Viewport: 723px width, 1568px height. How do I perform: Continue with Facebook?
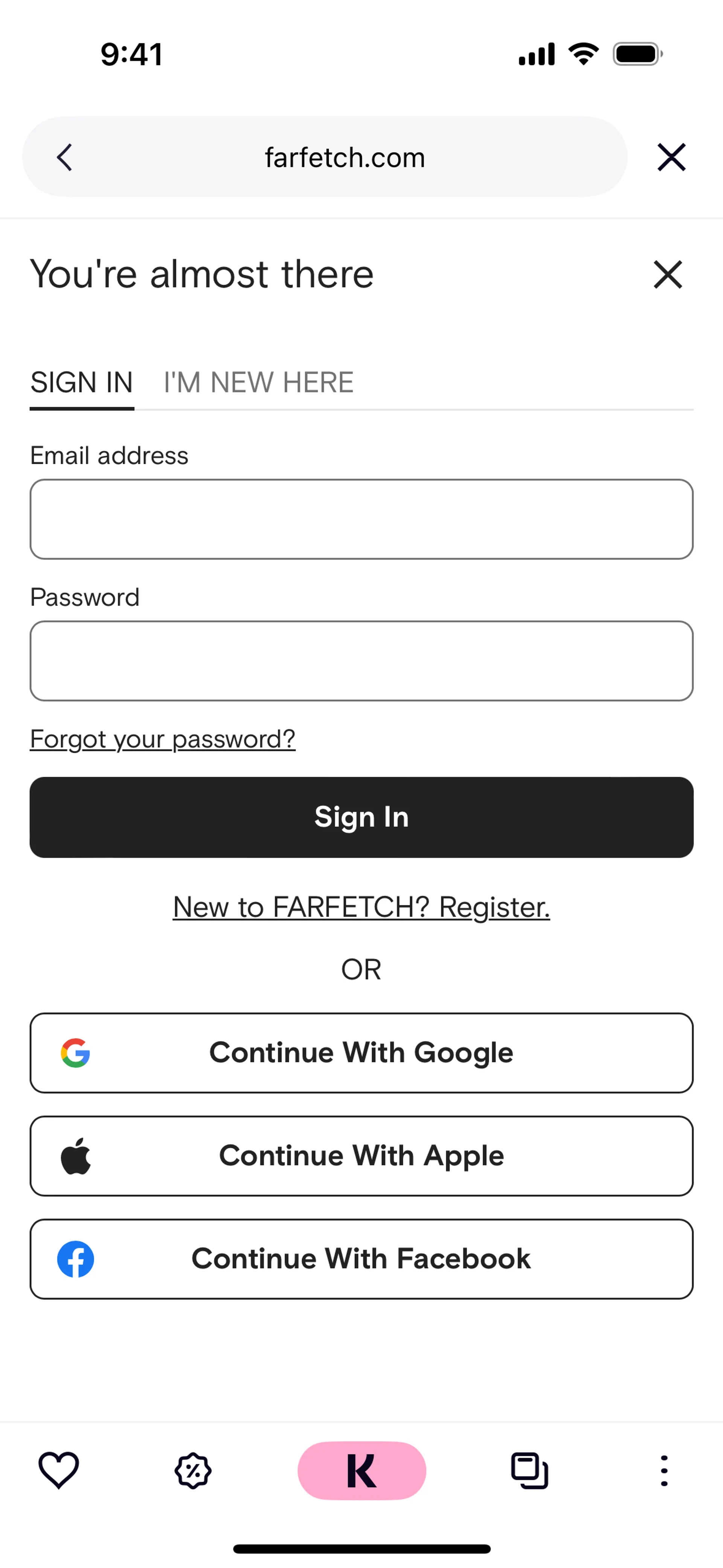pos(361,1259)
